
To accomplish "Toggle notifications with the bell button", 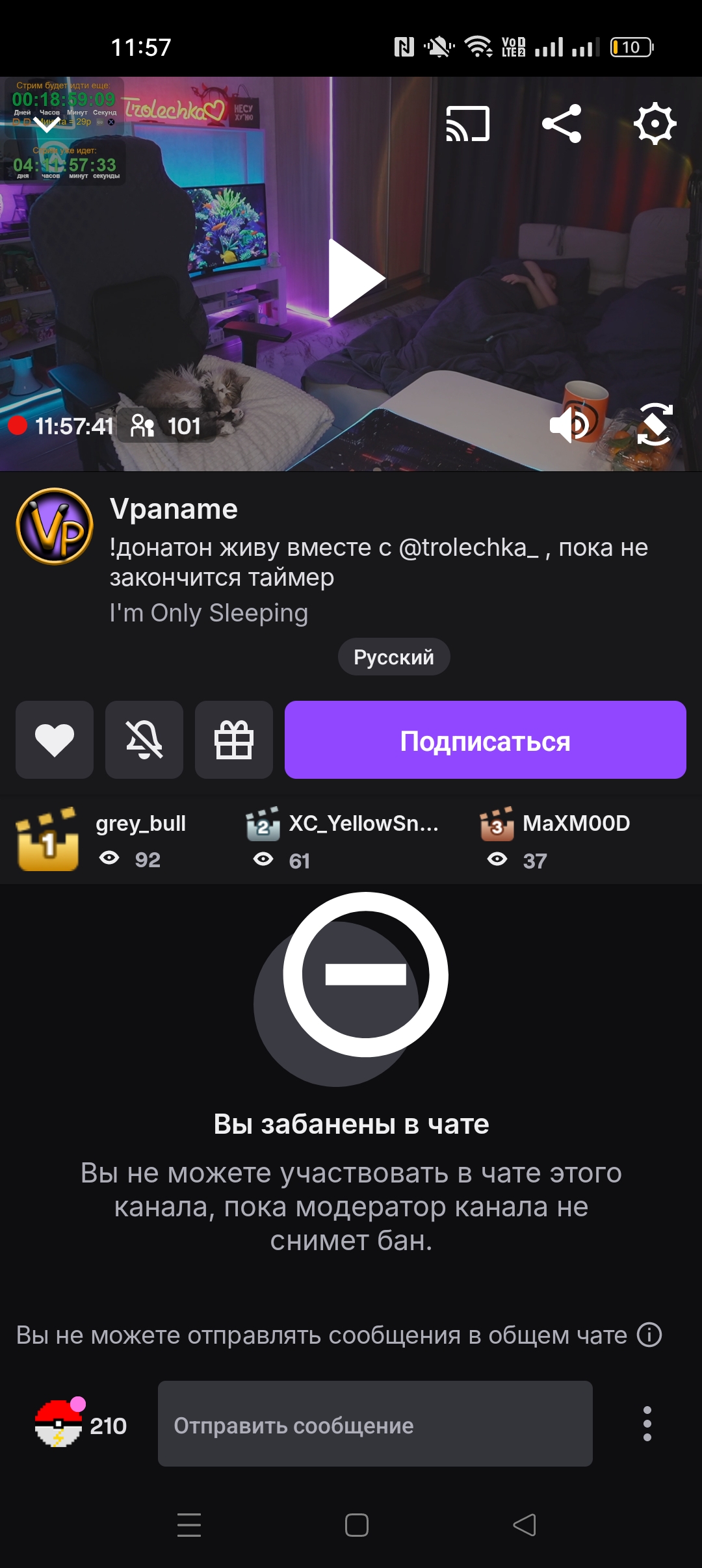I will point(144,740).
